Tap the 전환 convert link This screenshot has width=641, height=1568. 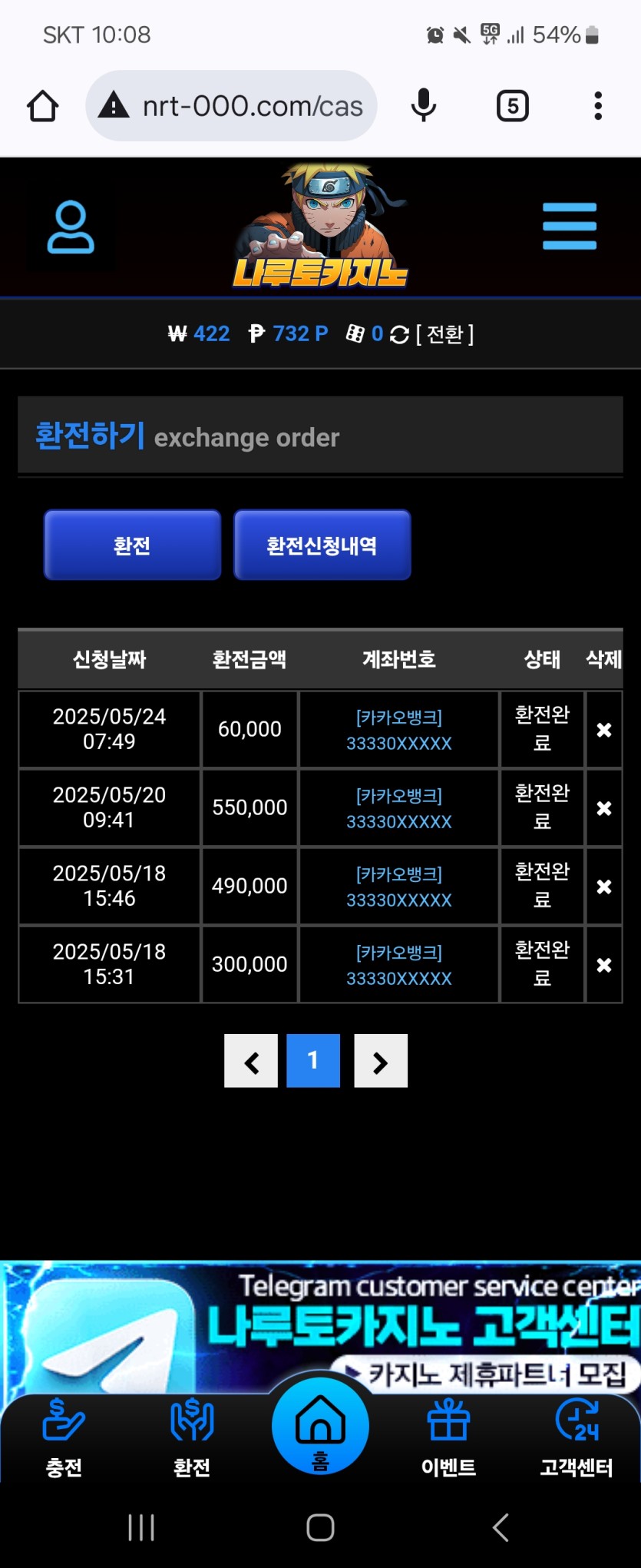tap(444, 334)
